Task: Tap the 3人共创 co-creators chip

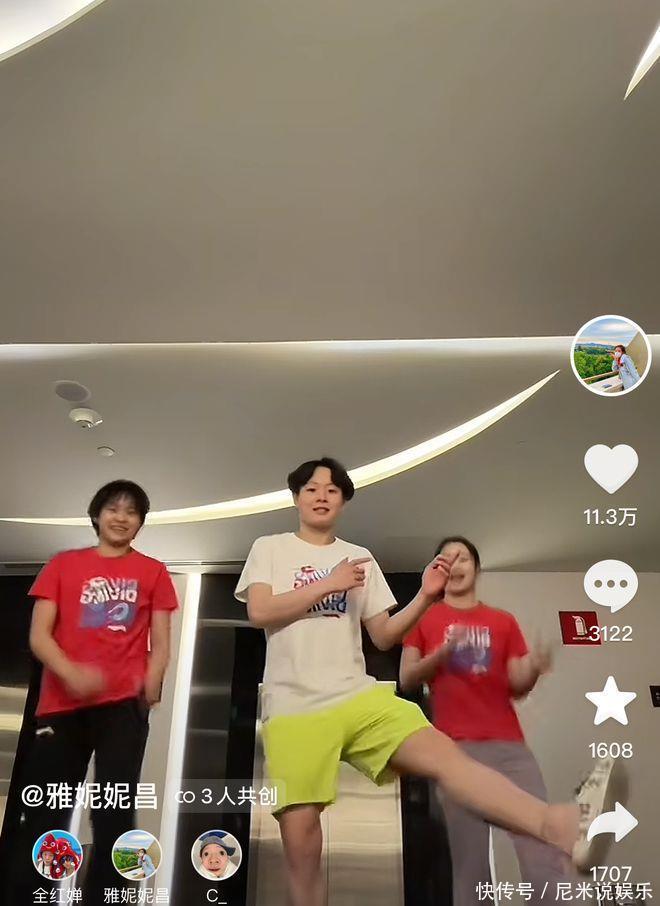Action: pyautogui.click(x=229, y=796)
